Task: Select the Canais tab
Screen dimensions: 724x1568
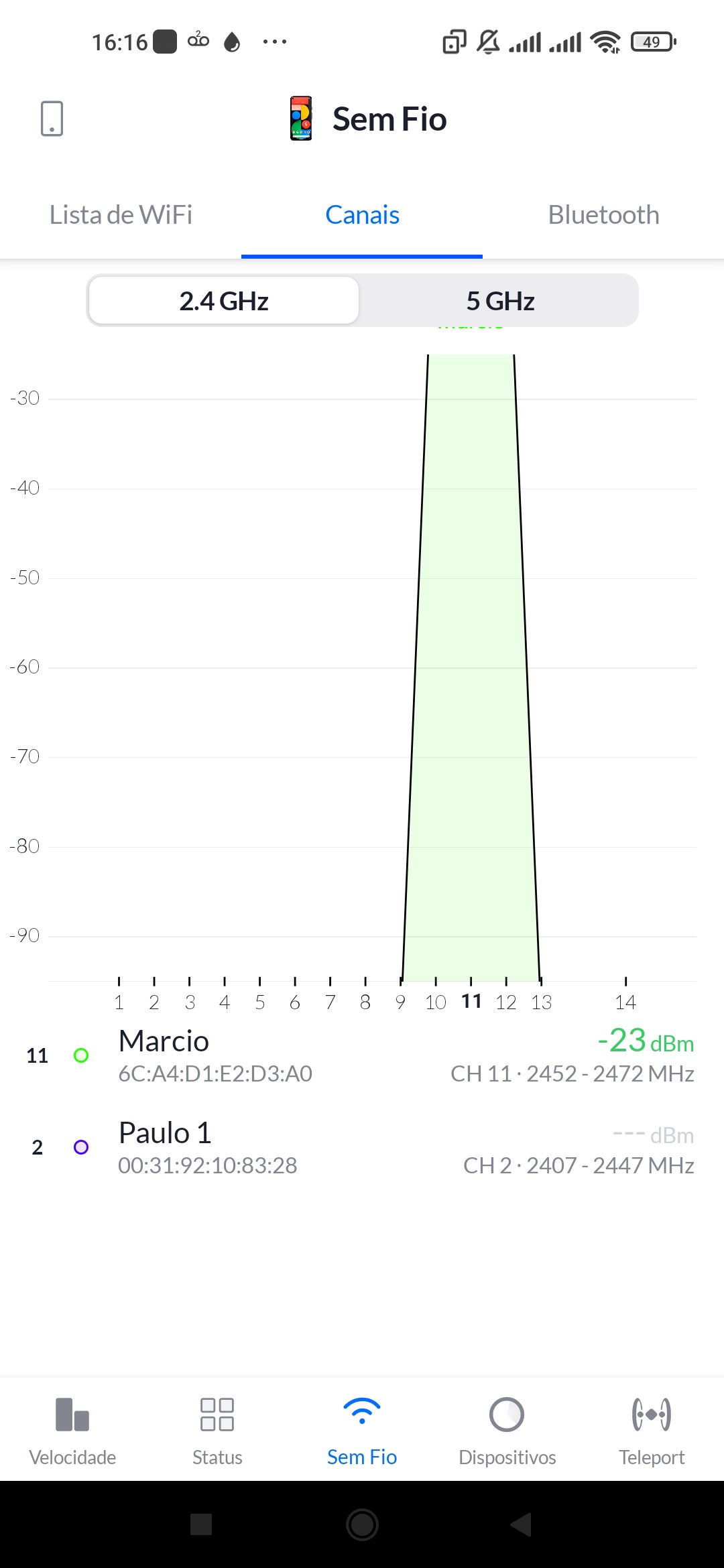Action: (362, 215)
